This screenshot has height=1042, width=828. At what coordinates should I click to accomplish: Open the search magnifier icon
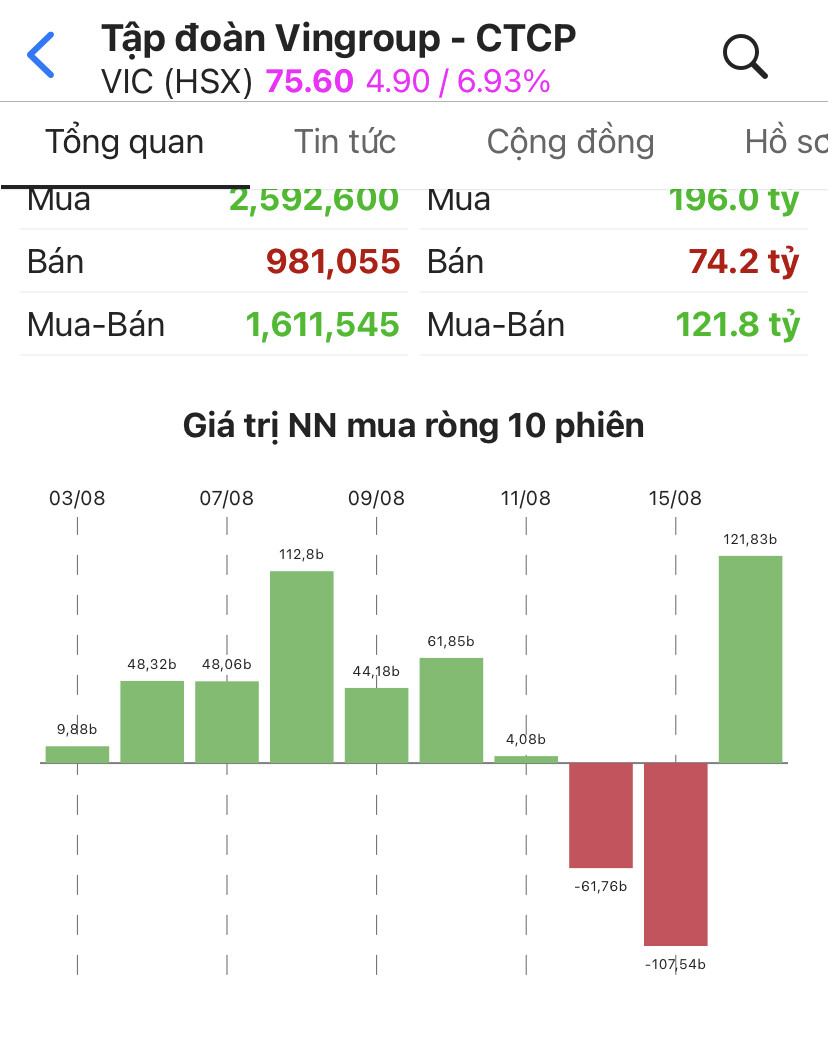(744, 56)
